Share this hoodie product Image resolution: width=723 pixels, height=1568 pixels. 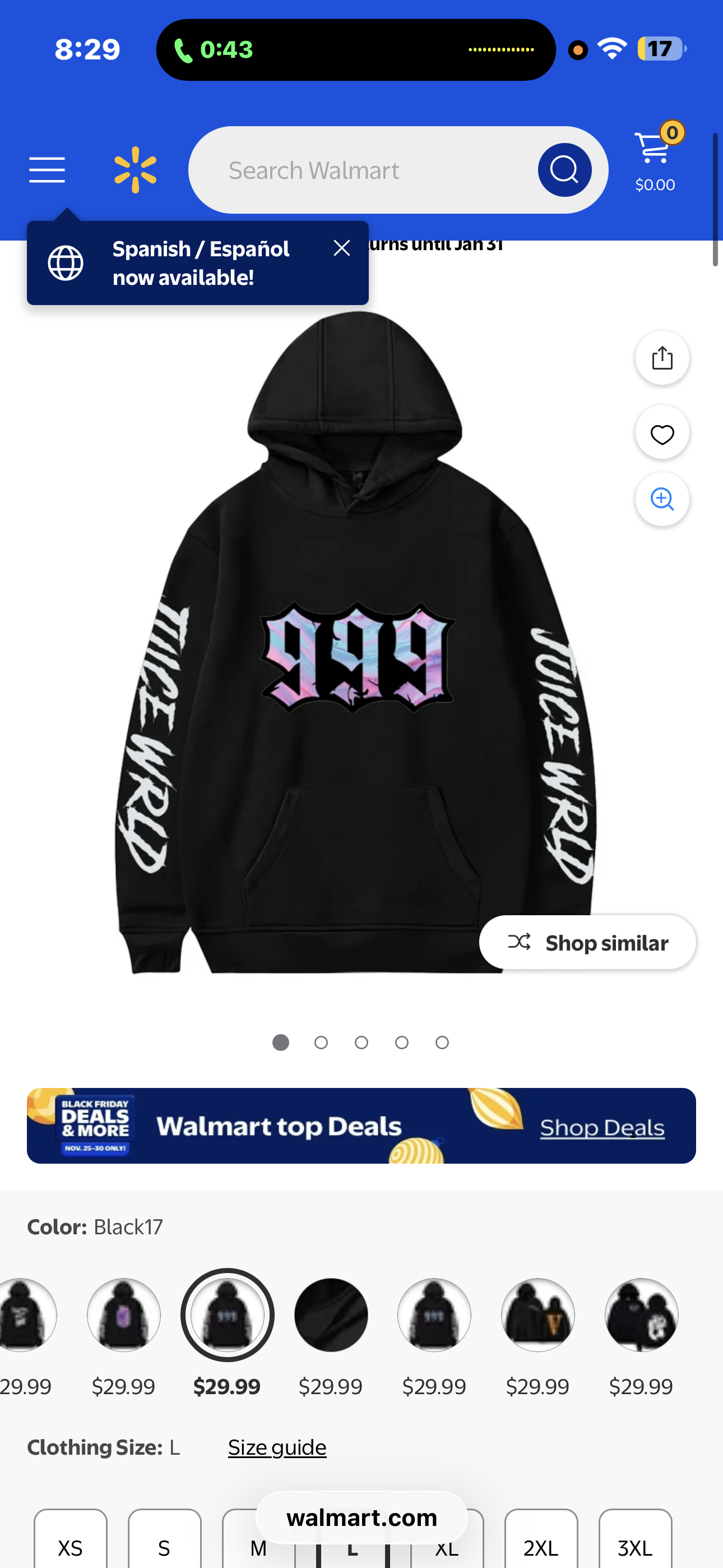coord(661,358)
